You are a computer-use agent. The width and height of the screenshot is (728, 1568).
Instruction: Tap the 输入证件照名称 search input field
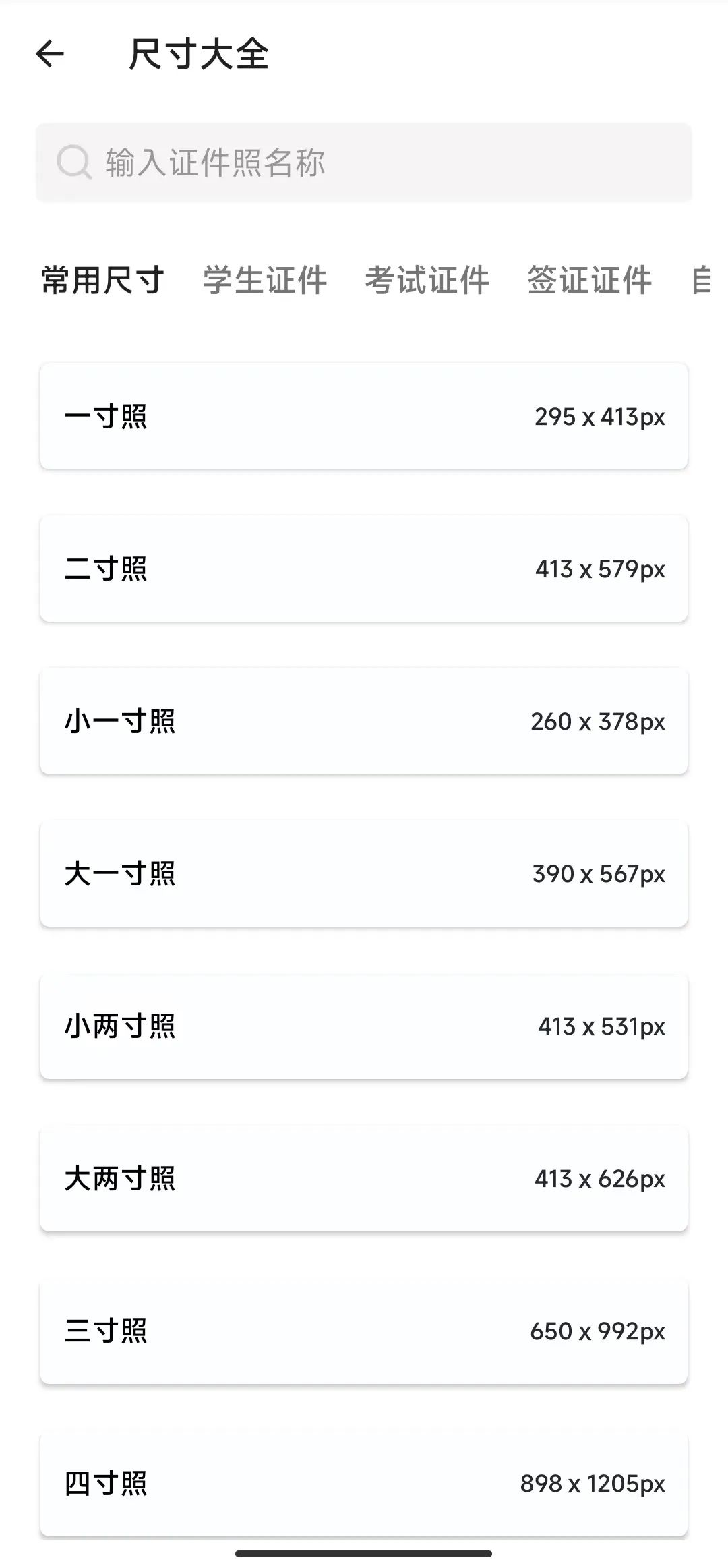tap(364, 162)
